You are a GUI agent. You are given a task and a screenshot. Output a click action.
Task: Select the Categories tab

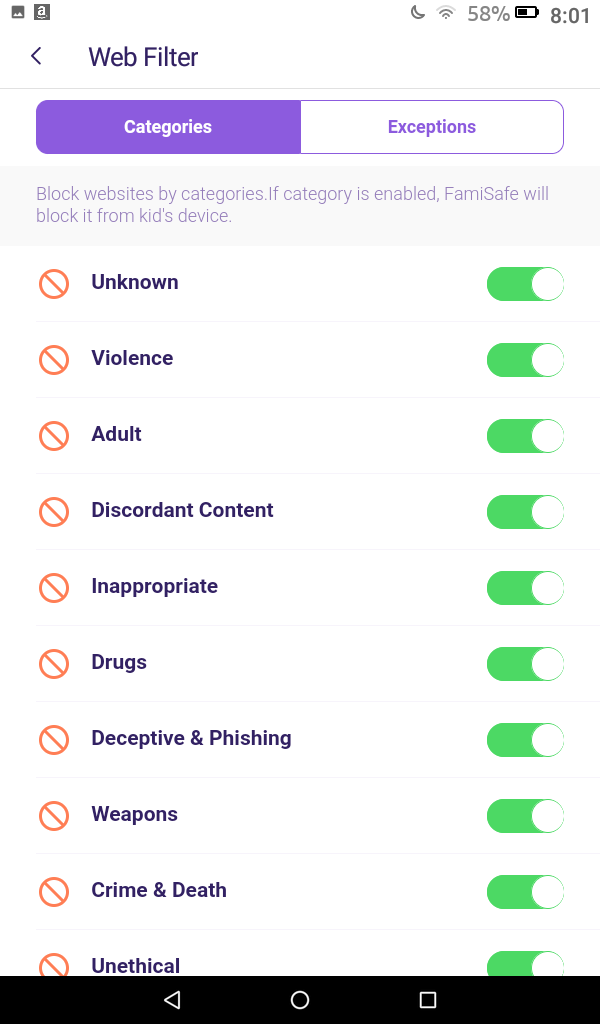point(168,127)
